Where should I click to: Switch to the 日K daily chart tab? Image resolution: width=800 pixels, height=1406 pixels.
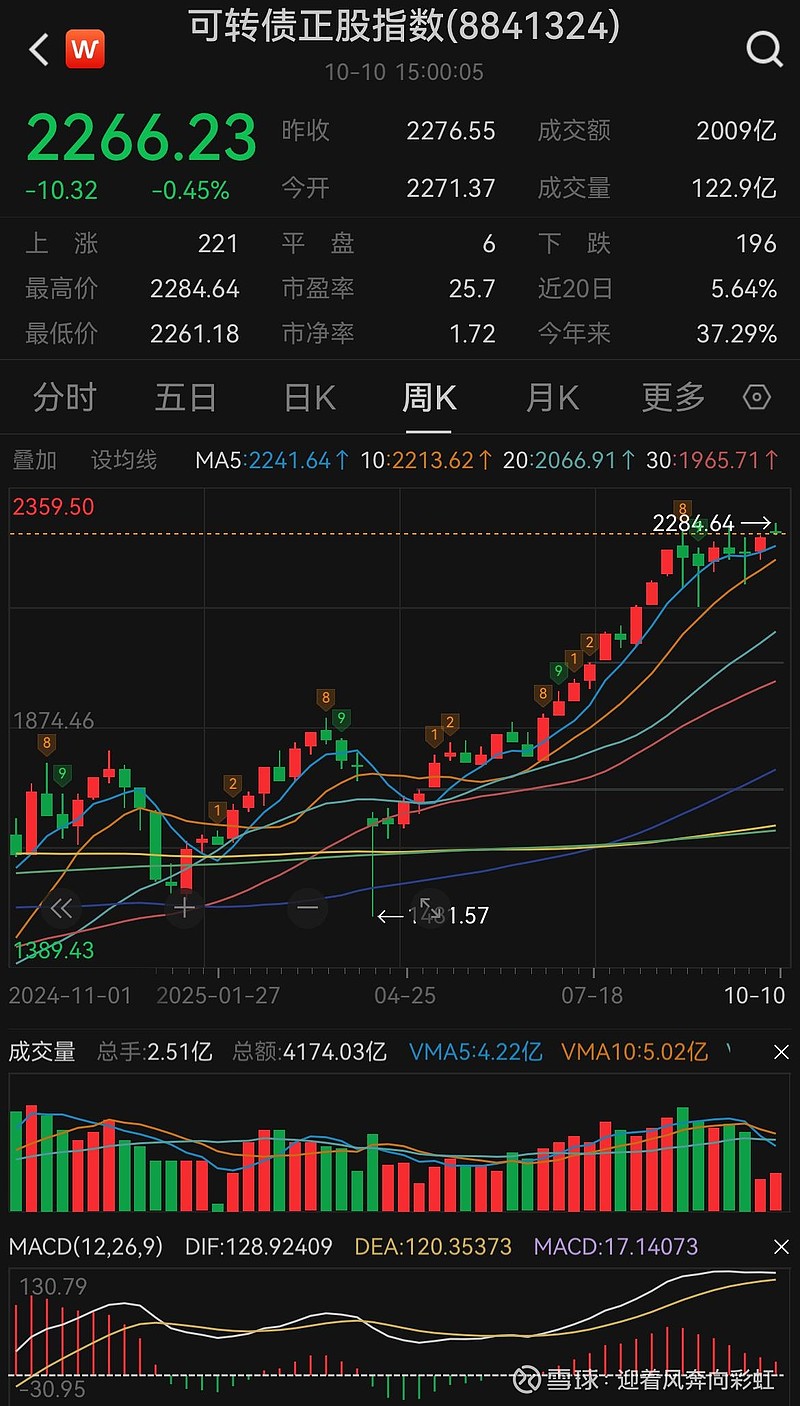[x=307, y=397]
